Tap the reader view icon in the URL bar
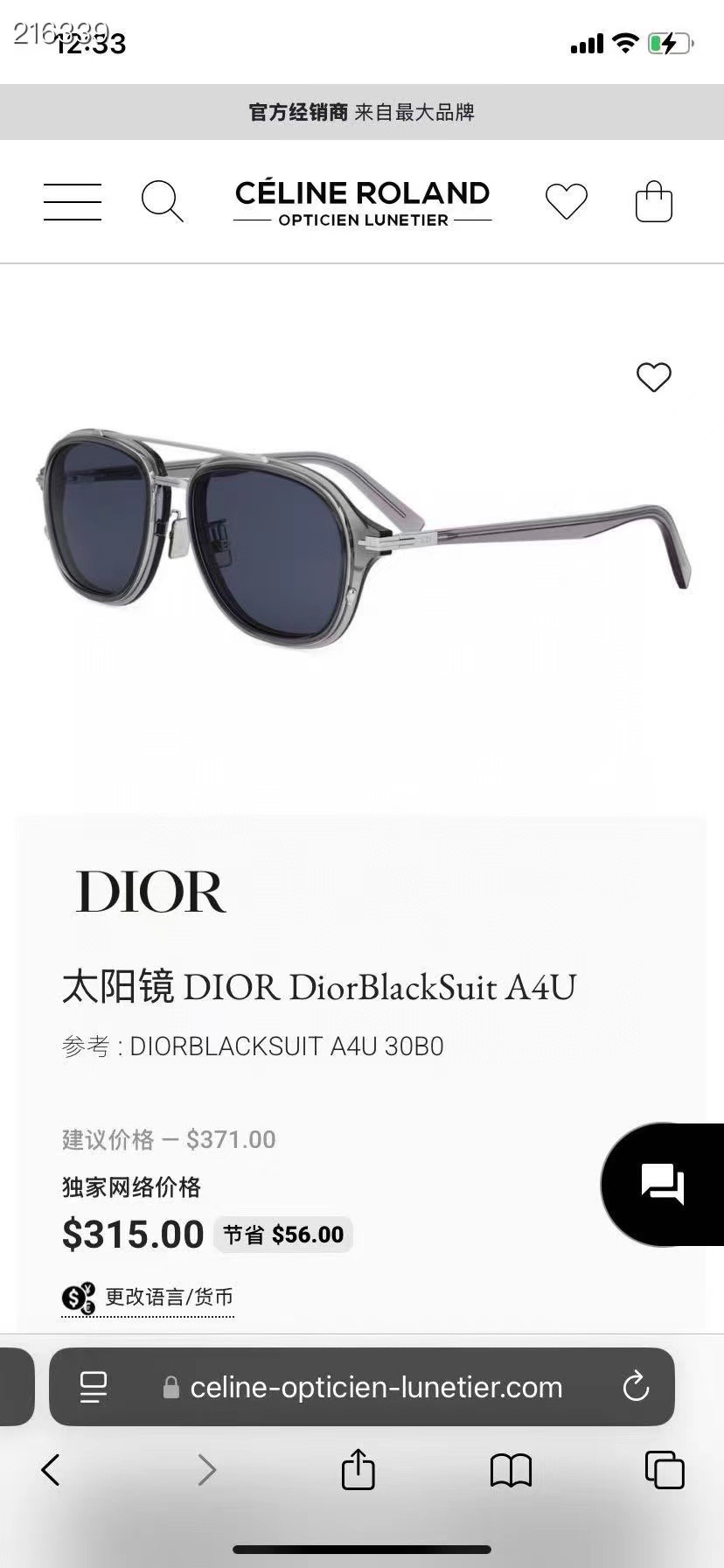This screenshot has height=1568, width=724. click(93, 1386)
